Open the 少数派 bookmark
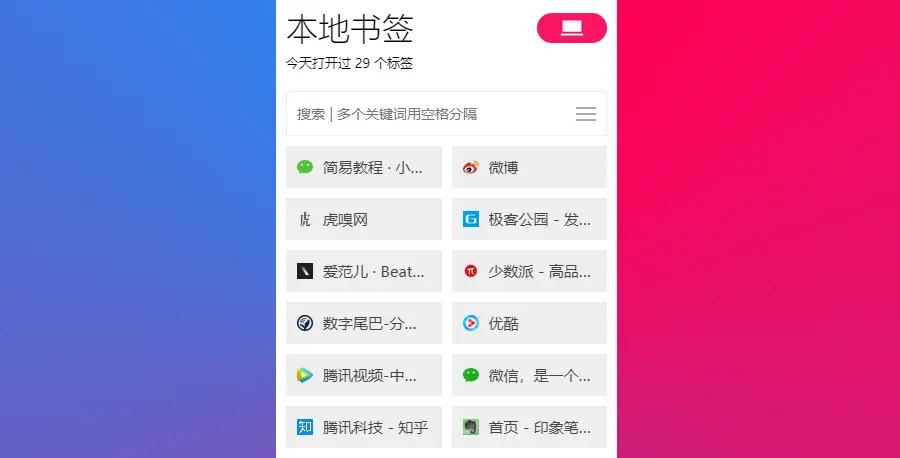 pyautogui.click(x=529, y=271)
